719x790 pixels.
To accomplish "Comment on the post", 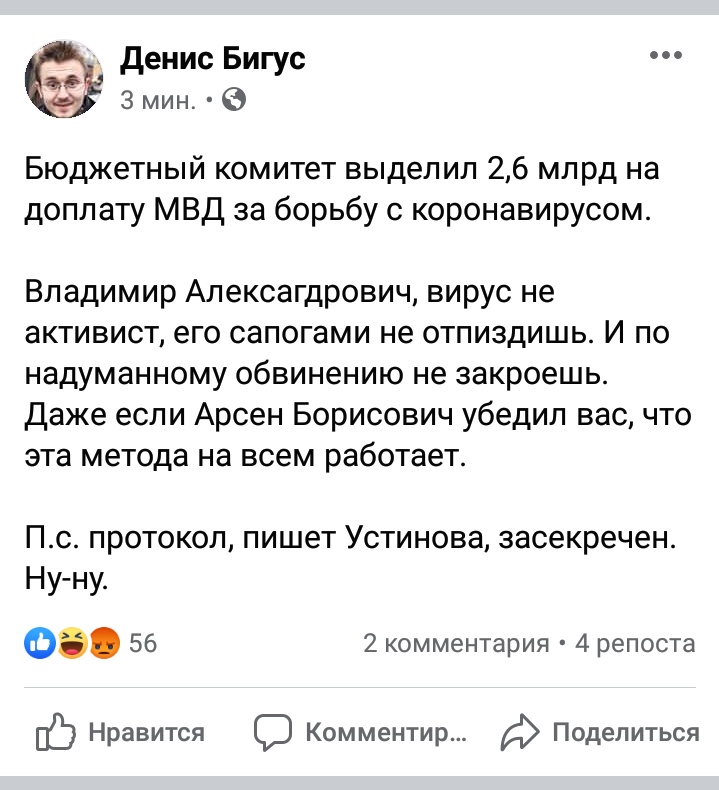I will [360, 734].
